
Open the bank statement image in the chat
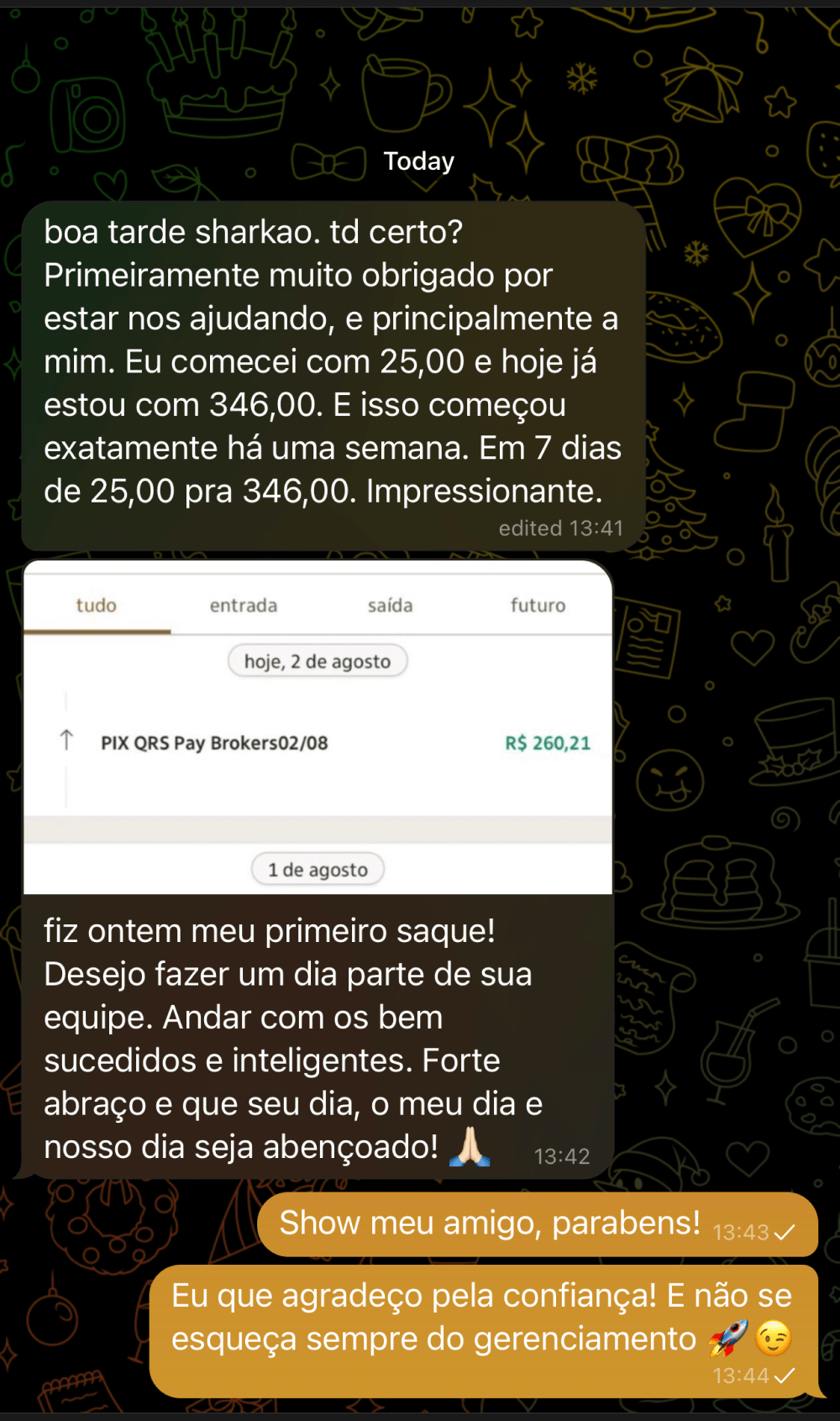[318, 728]
